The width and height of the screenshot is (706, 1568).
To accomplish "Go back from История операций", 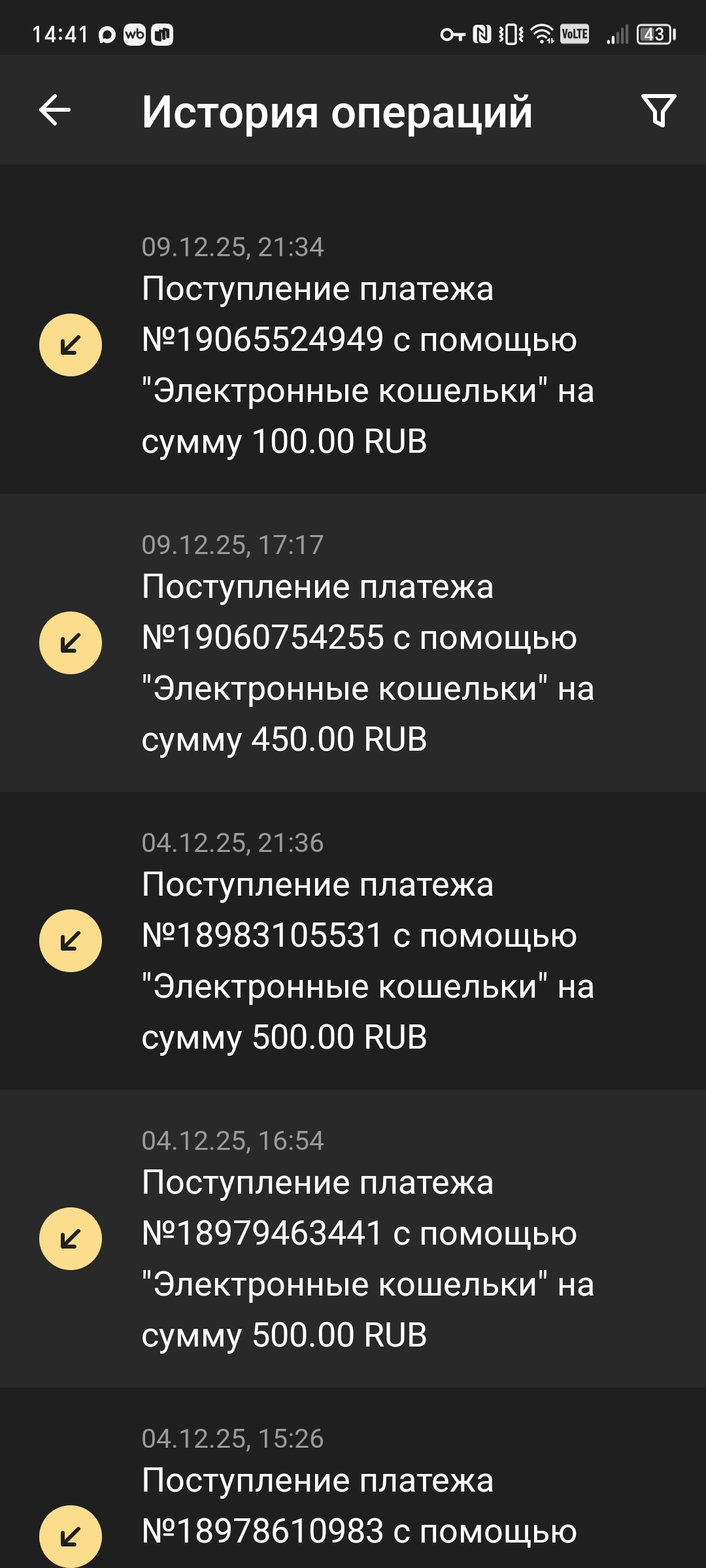I will [x=55, y=110].
